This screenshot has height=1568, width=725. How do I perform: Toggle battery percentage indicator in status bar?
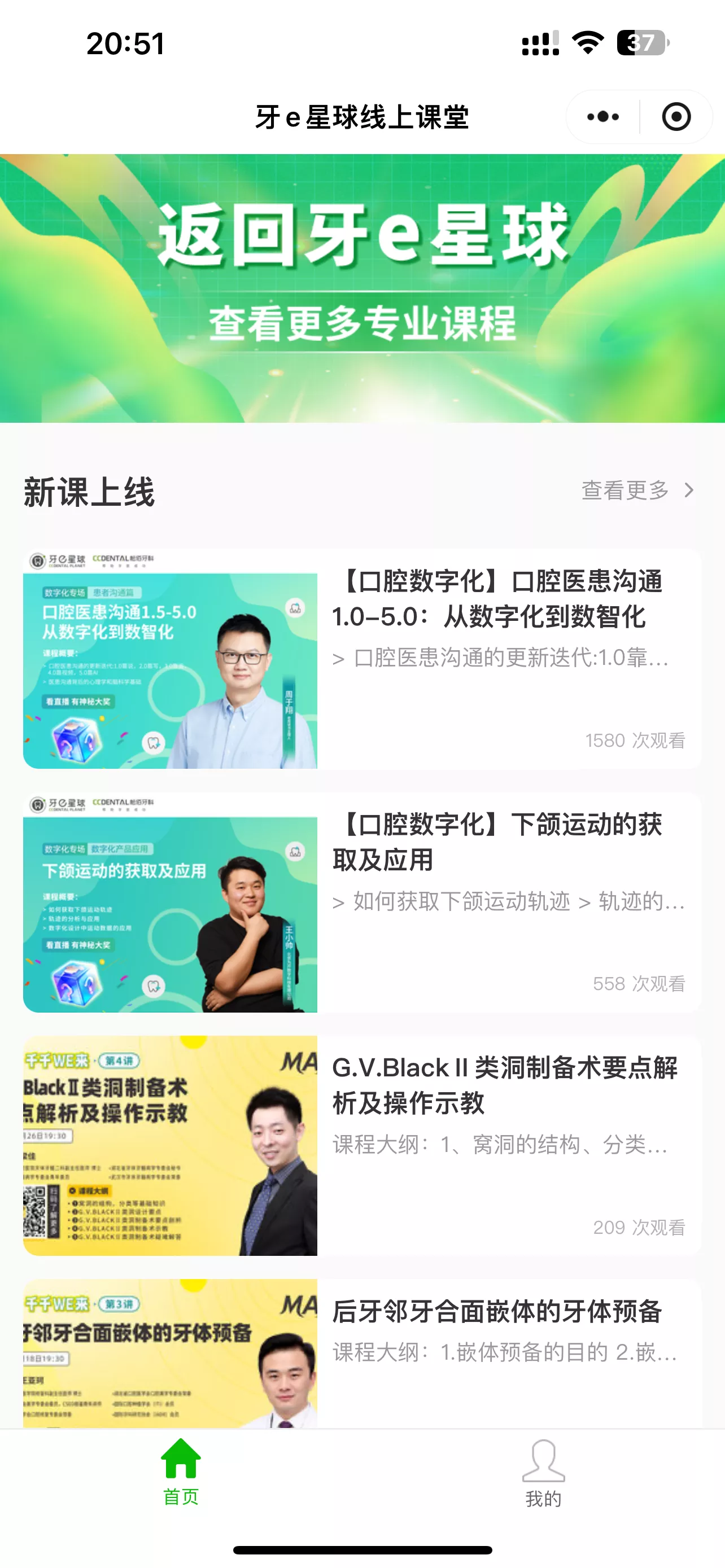[x=641, y=42]
